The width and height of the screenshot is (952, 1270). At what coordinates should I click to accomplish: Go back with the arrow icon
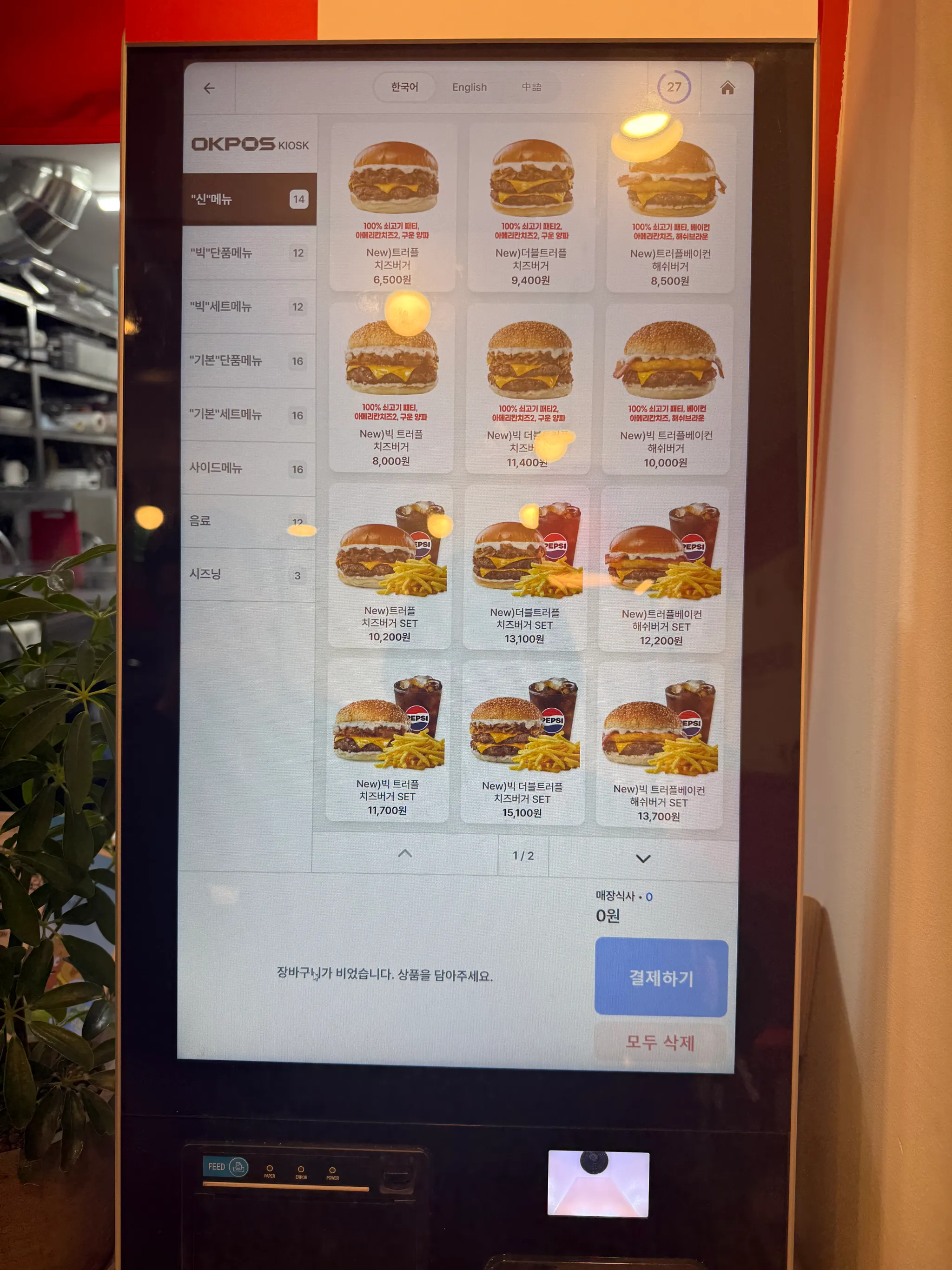209,88
